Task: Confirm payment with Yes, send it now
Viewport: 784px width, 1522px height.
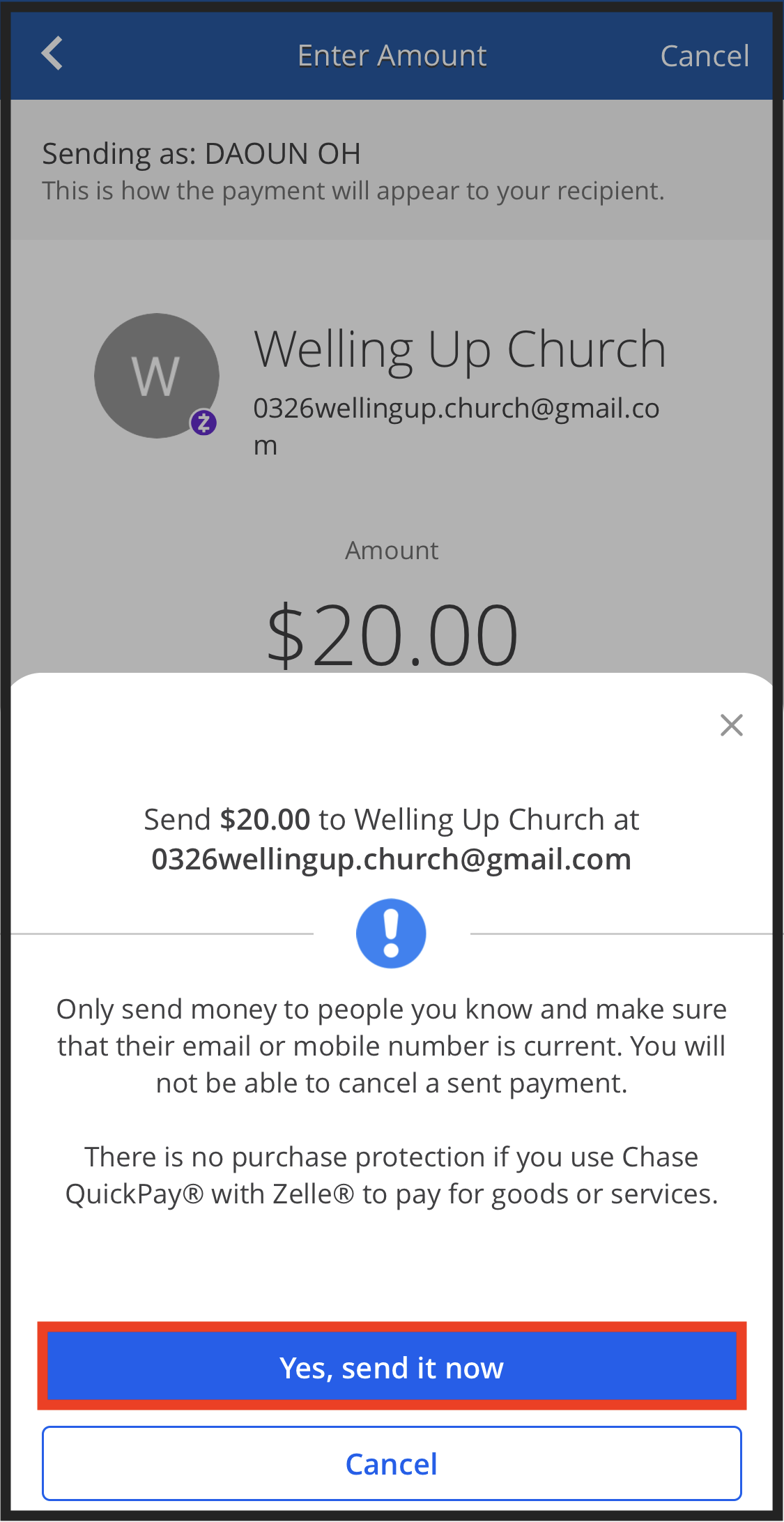Action: (392, 1367)
